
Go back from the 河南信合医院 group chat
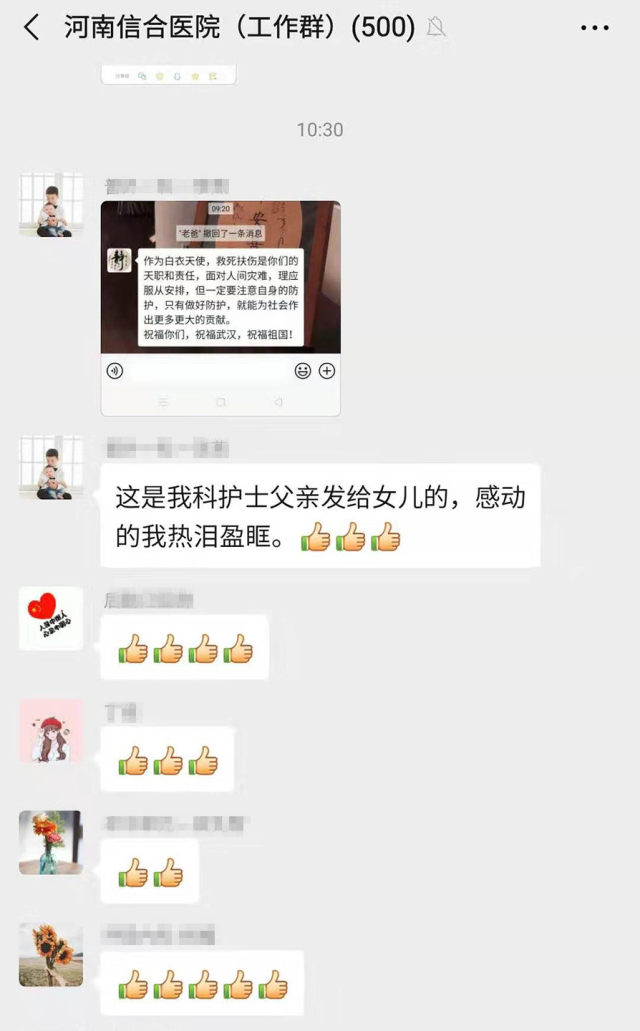(x=31, y=28)
